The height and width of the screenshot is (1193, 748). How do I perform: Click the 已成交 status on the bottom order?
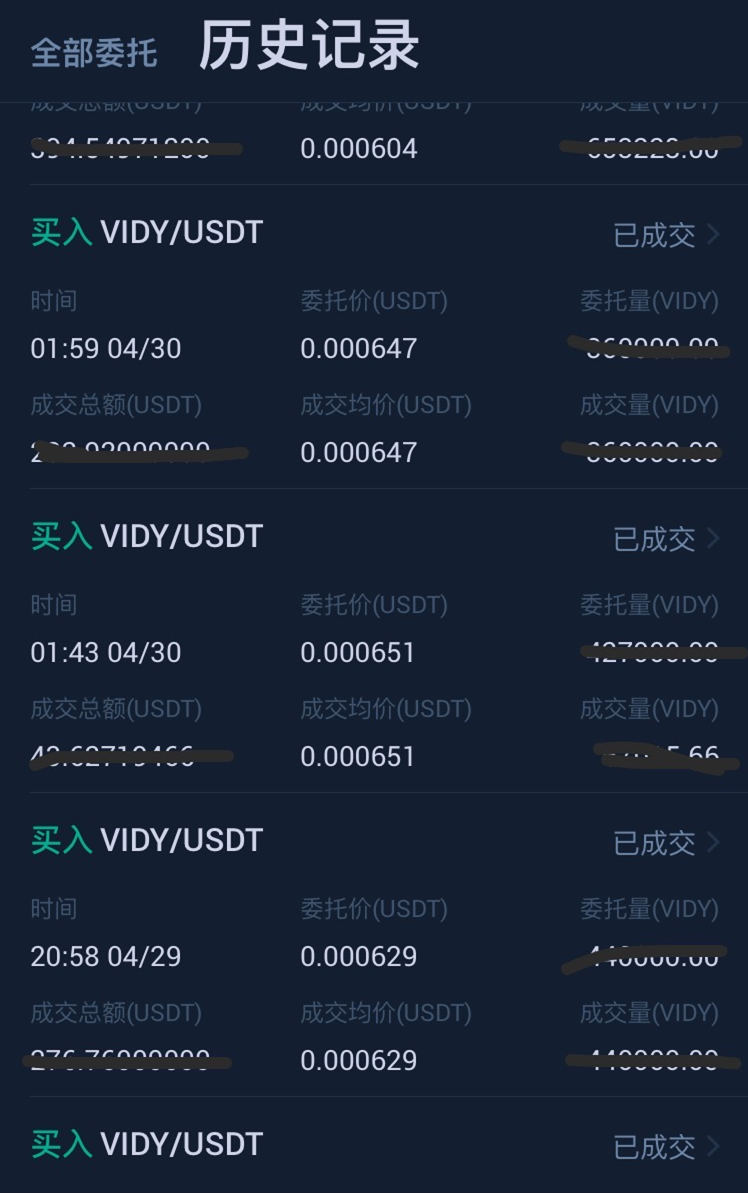click(x=653, y=1146)
